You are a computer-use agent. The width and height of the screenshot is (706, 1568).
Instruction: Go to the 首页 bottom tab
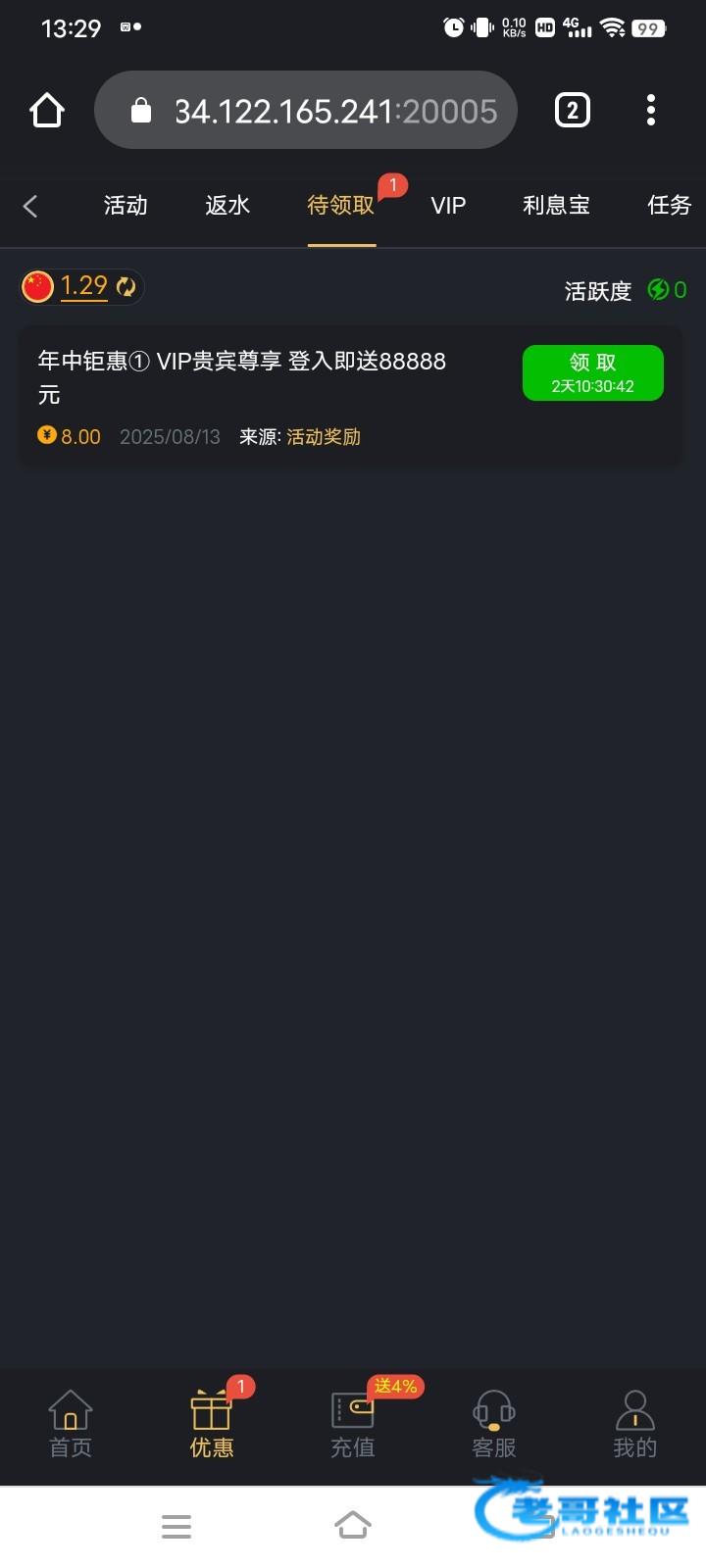pyautogui.click(x=71, y=1424)
